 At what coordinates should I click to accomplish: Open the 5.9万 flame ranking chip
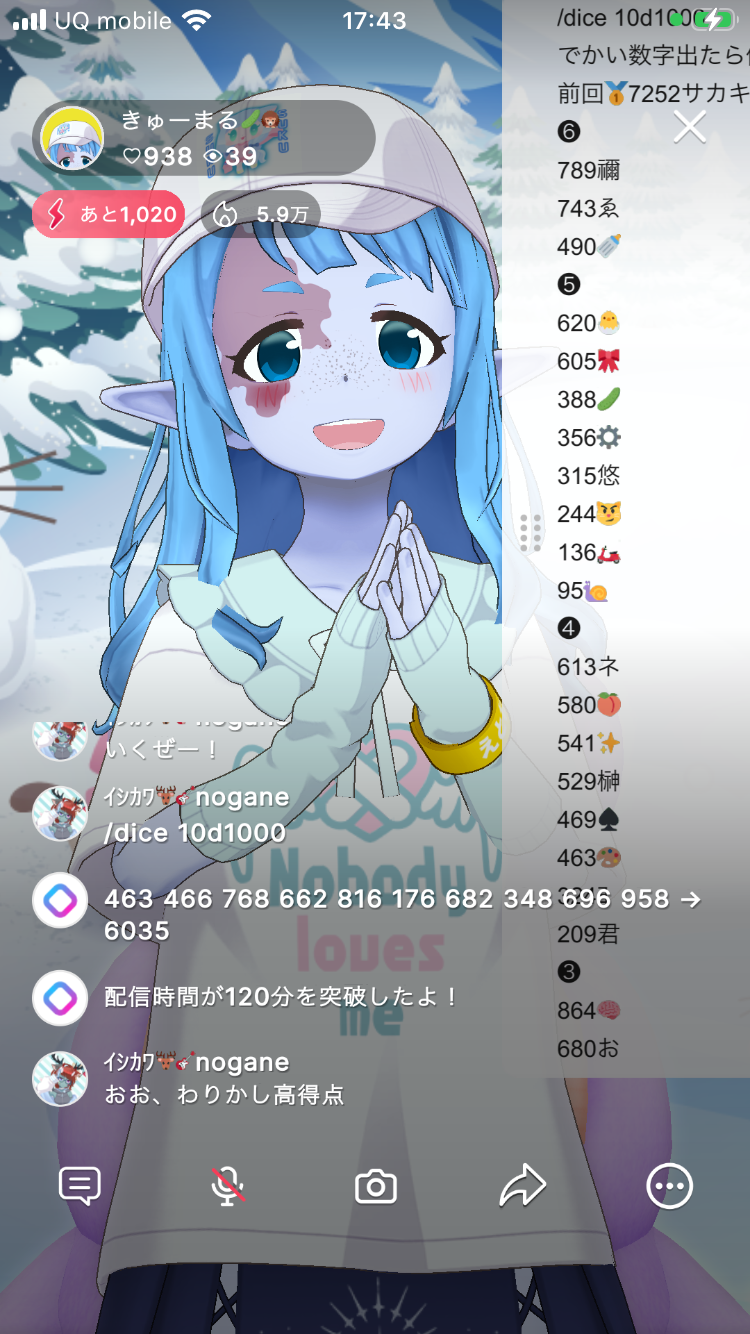coord(261,214)
